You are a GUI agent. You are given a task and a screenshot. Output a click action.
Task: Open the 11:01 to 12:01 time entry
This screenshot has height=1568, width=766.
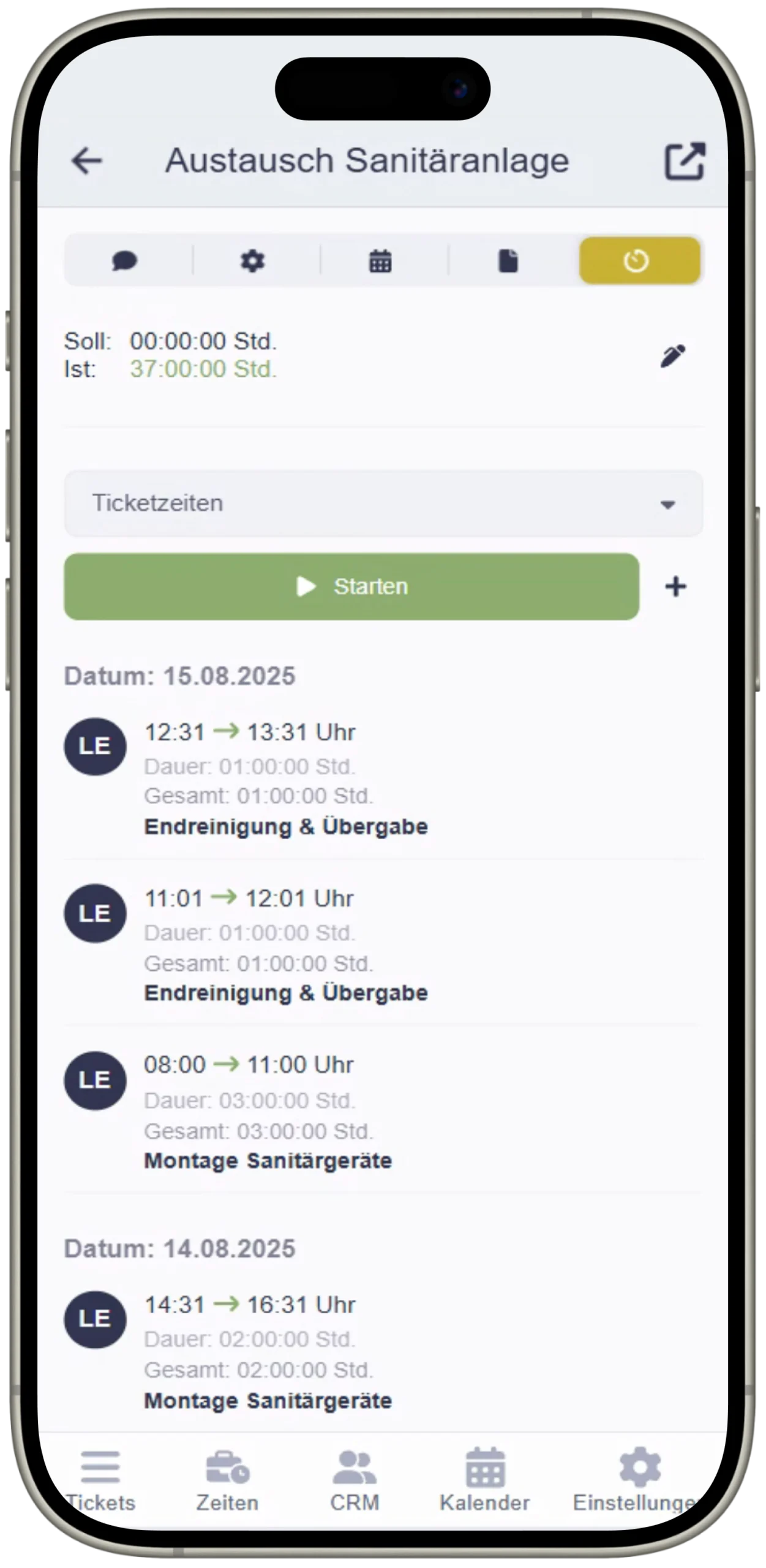coord(285,944)
